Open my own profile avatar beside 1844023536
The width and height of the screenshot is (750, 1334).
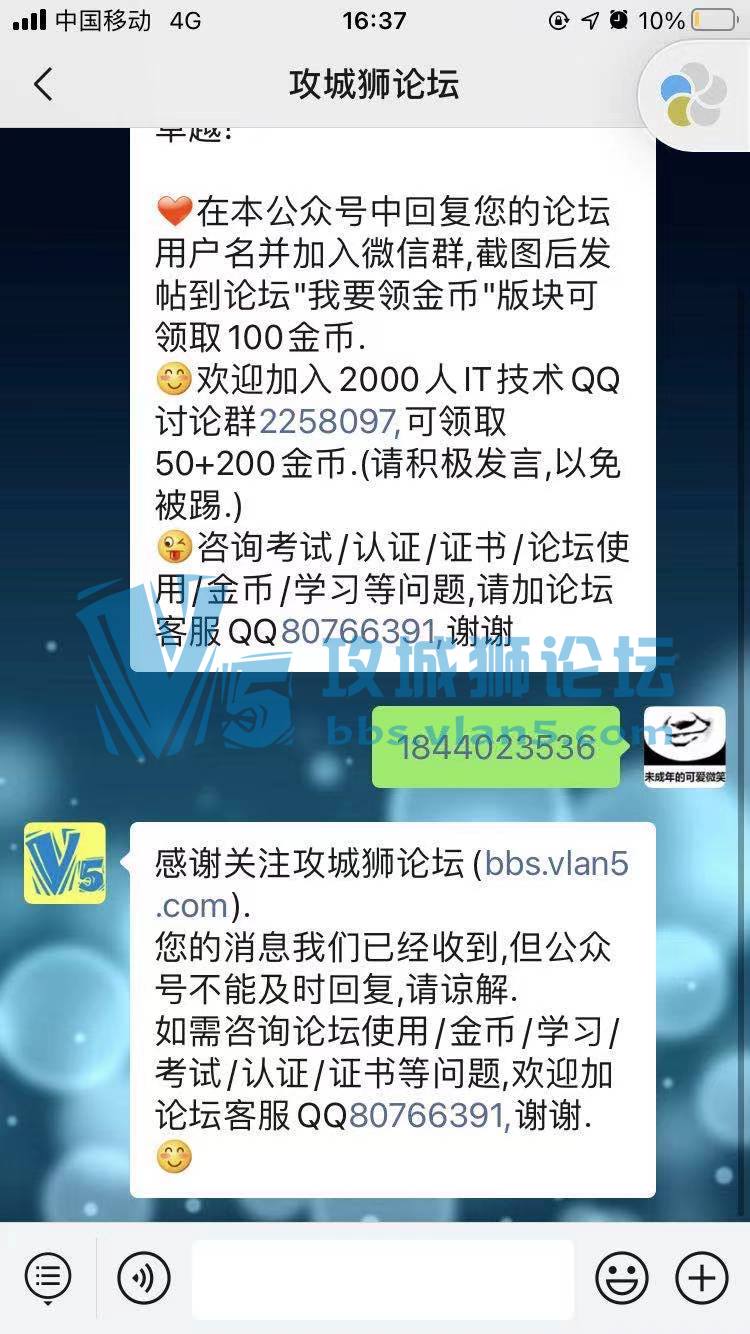[684, 747]
